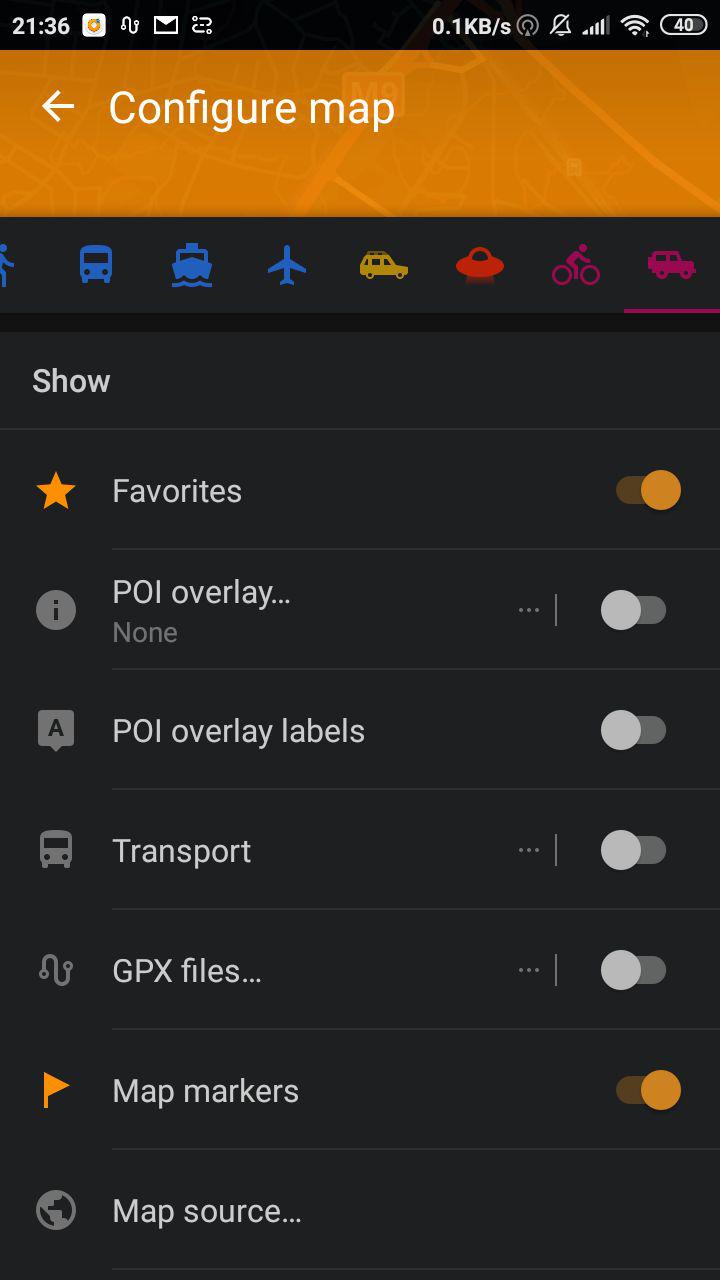This screenshot has width=720, height=1280.
Task: Turn on the Transport switch
Action: tap(633, 850)
